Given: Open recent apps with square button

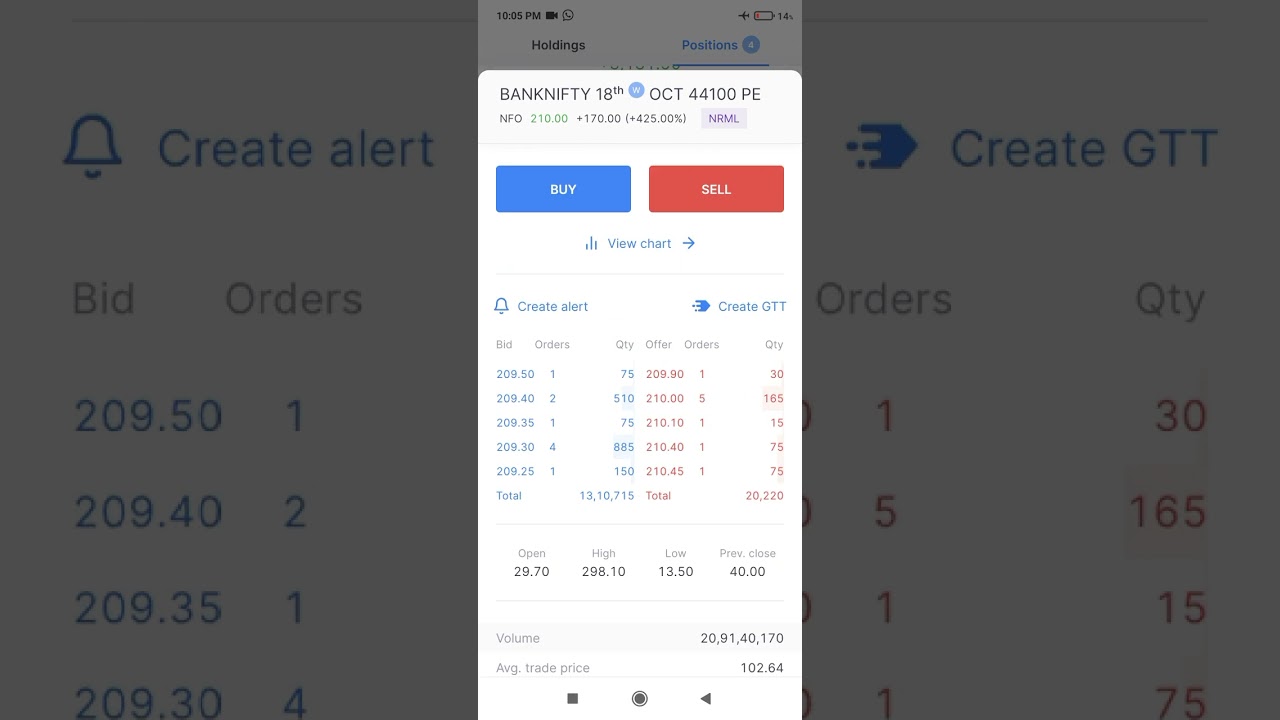Looking at the screenshot, I should 573,698.
